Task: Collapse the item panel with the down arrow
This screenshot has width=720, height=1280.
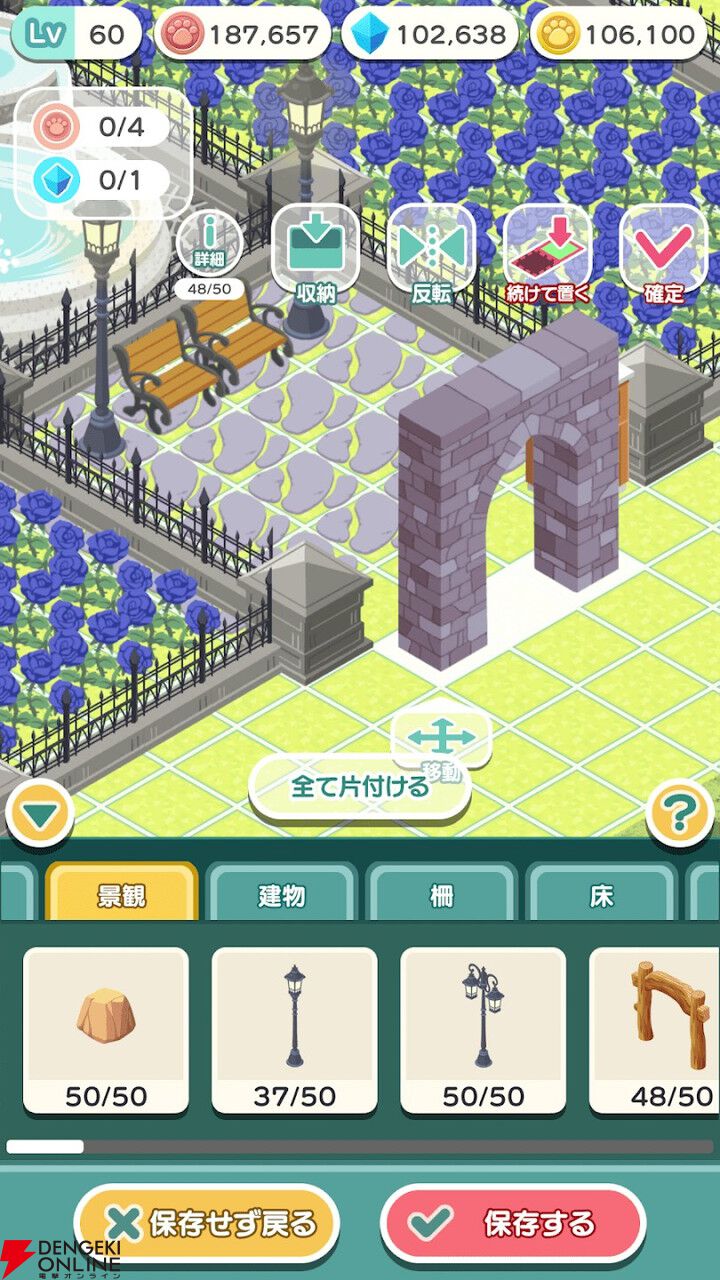Action: tap(40, 814)
